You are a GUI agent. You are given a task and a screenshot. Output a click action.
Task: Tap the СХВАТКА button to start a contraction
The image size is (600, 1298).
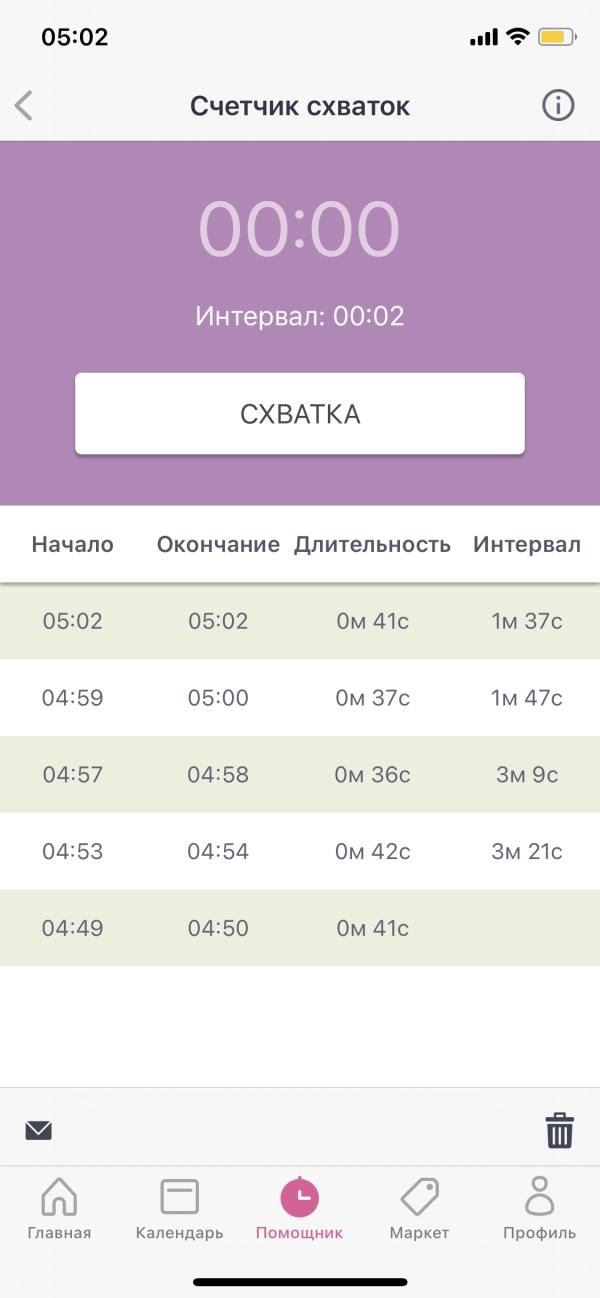tap(300, 414)
